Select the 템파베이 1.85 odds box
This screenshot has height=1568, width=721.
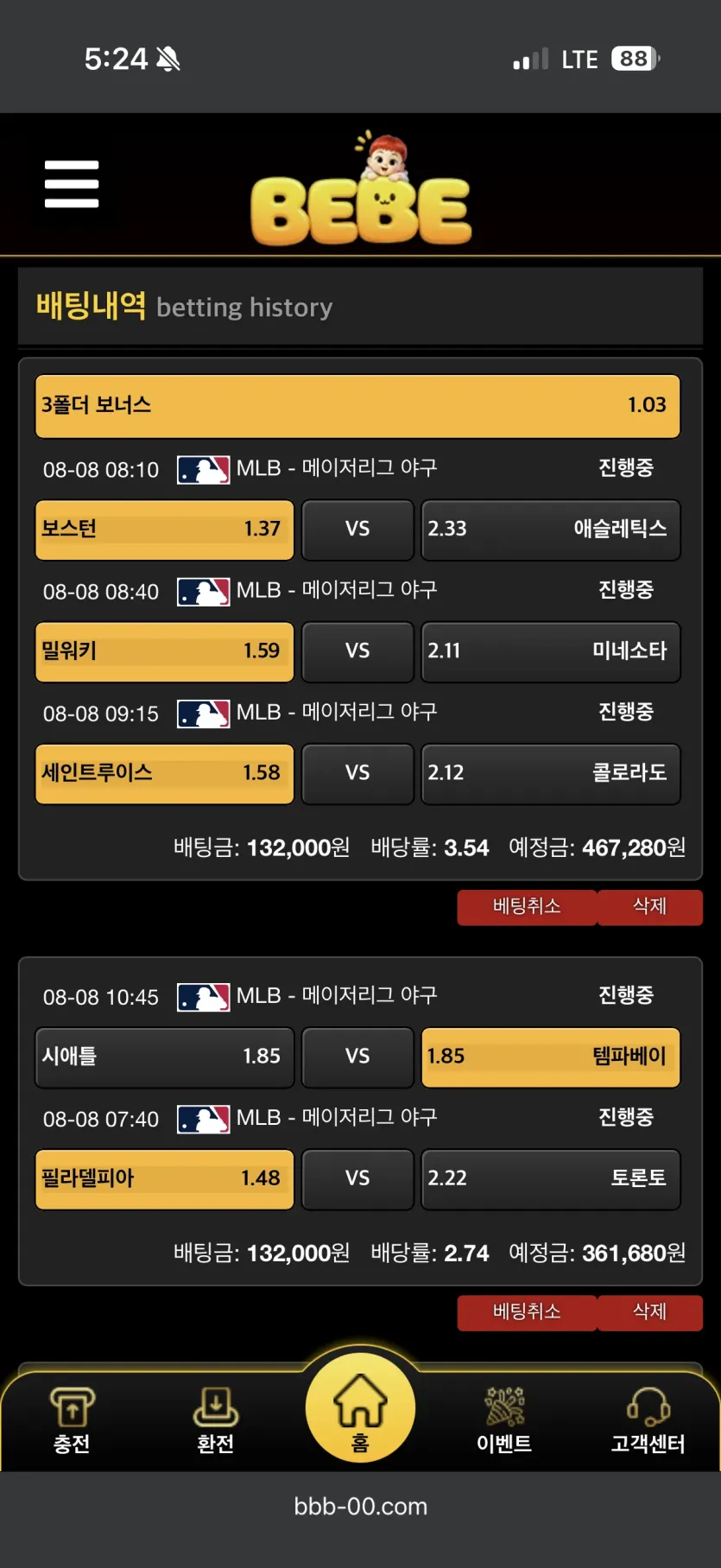(551, 1057)
